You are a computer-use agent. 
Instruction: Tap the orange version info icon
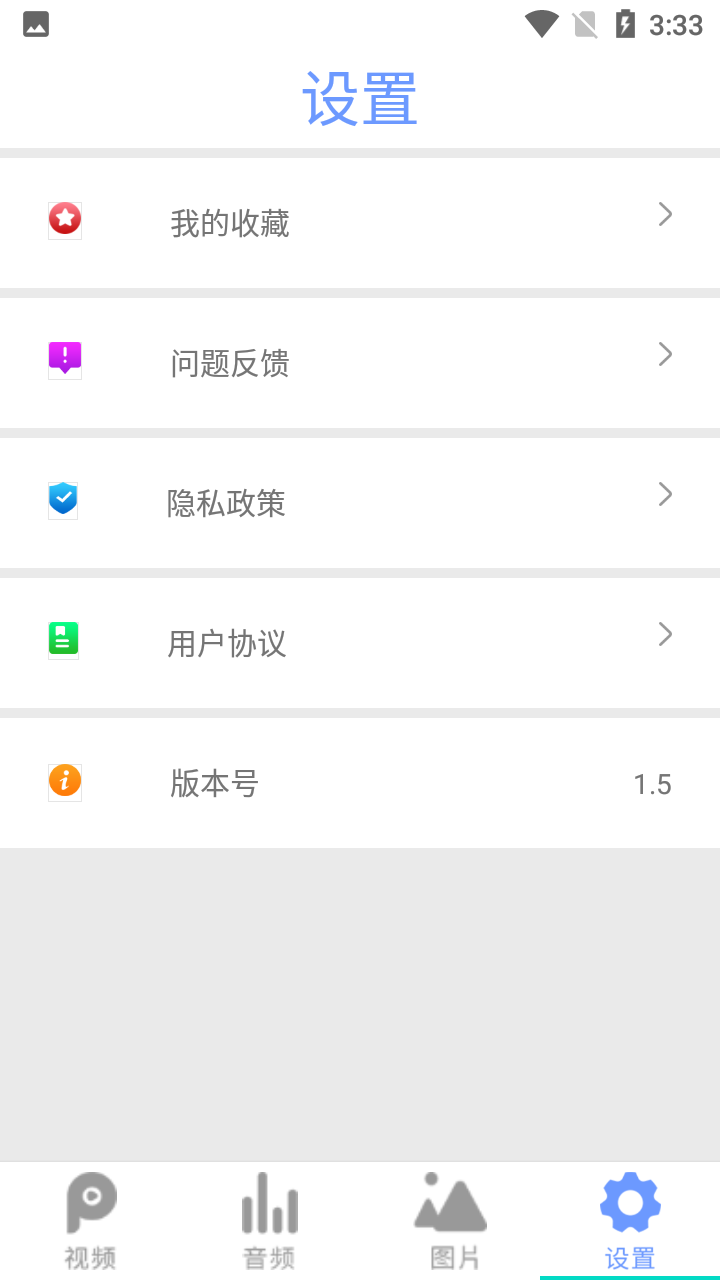64,780
